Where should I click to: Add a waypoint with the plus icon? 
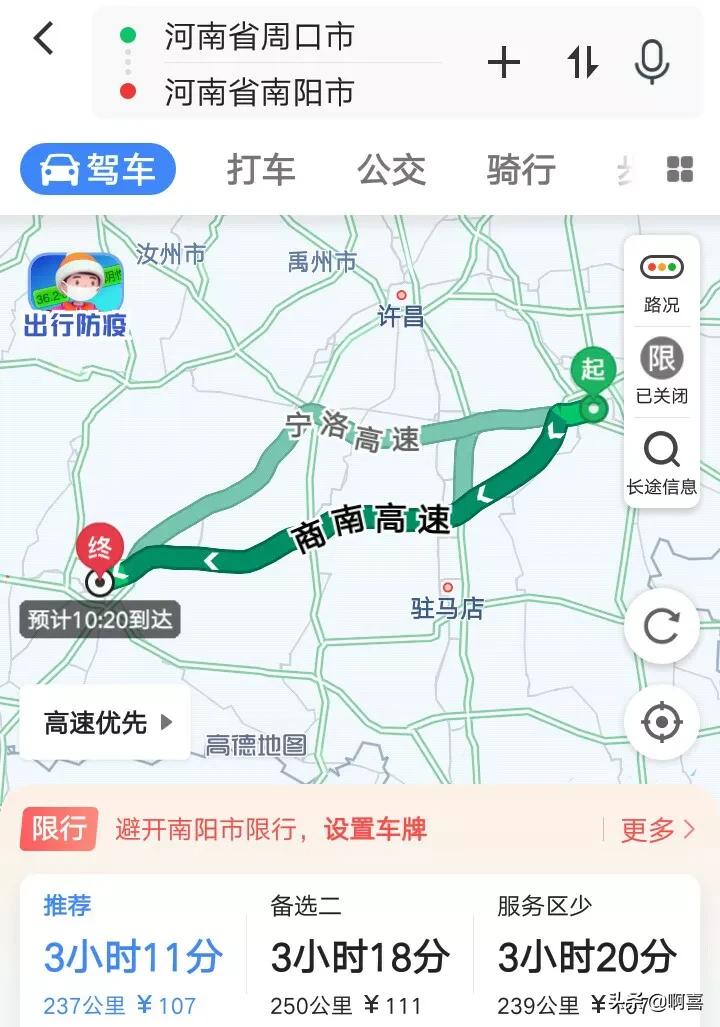pos(504,64)
